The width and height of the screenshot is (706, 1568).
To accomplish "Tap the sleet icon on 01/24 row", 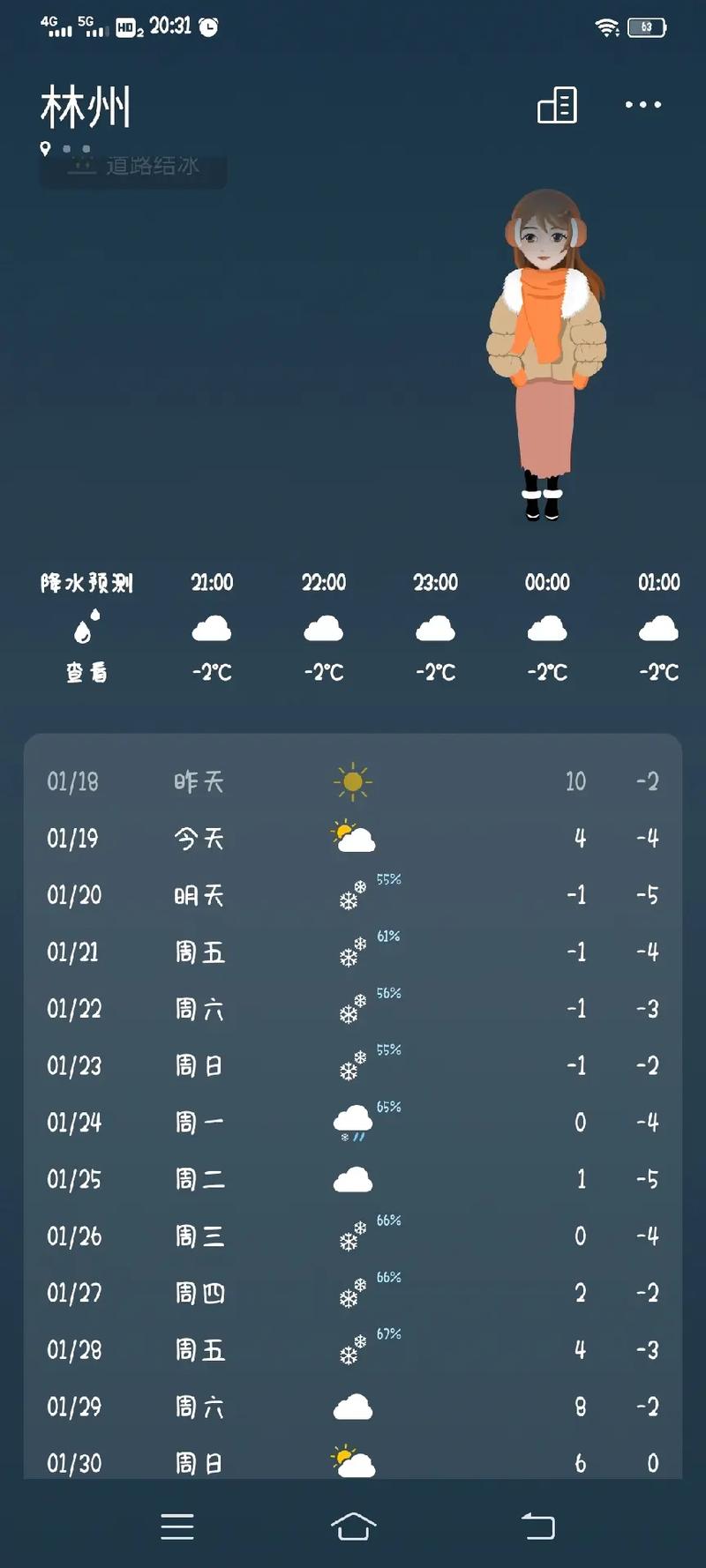I will click(352, 1120).
